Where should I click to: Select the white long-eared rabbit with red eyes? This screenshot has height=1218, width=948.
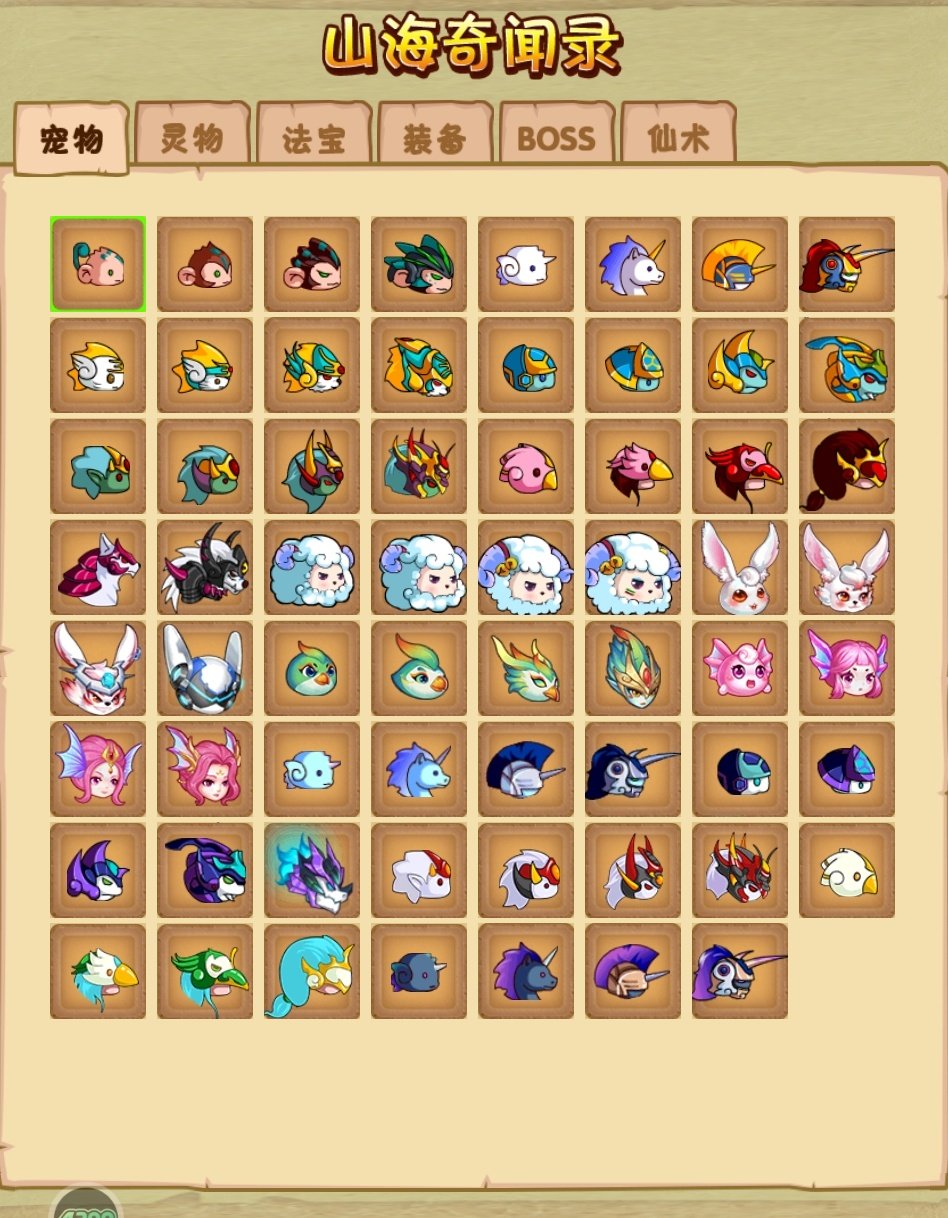point(740,567)
